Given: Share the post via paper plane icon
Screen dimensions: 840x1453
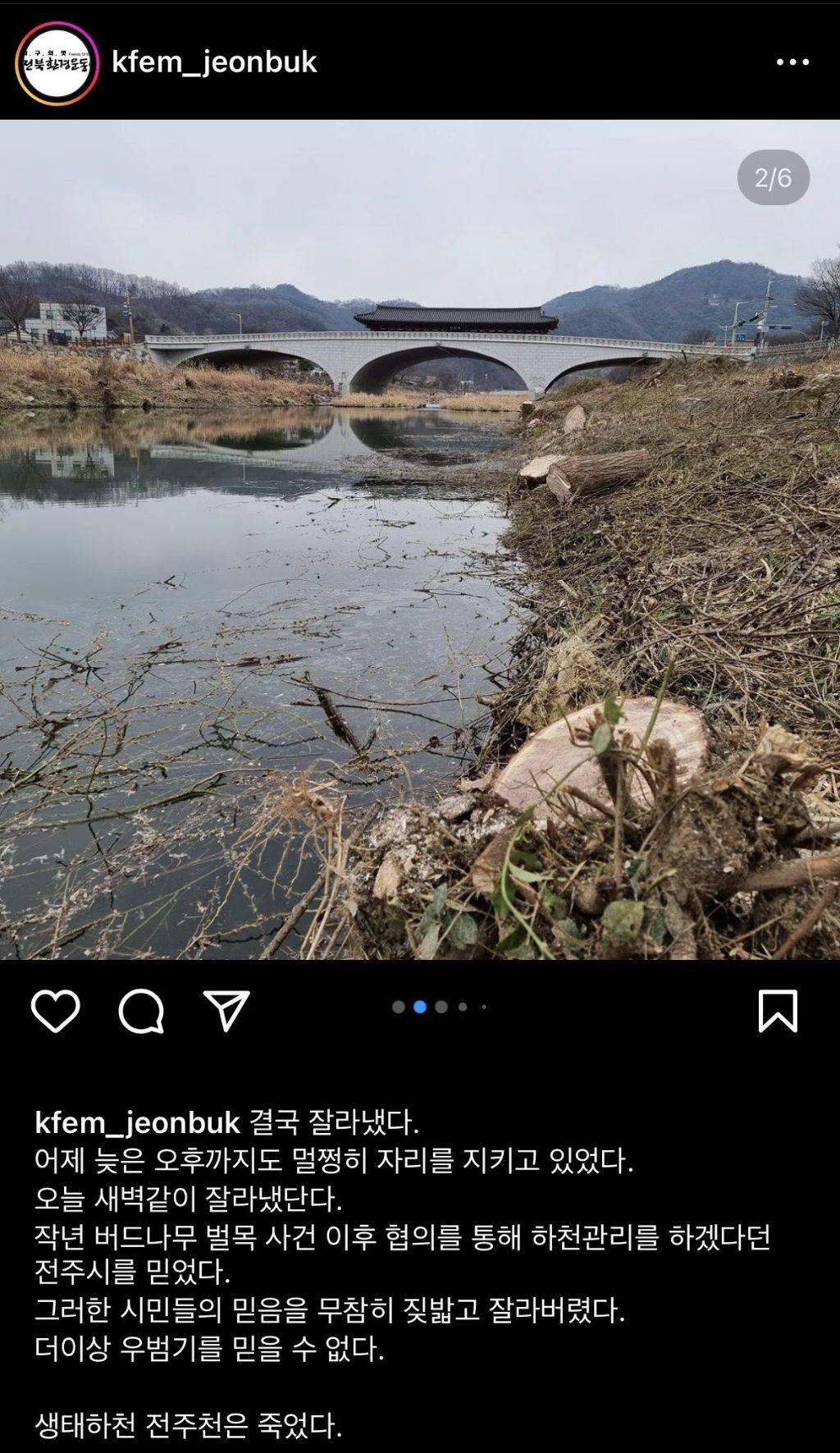Looking at the screenshot, I should pos(226,1010).
